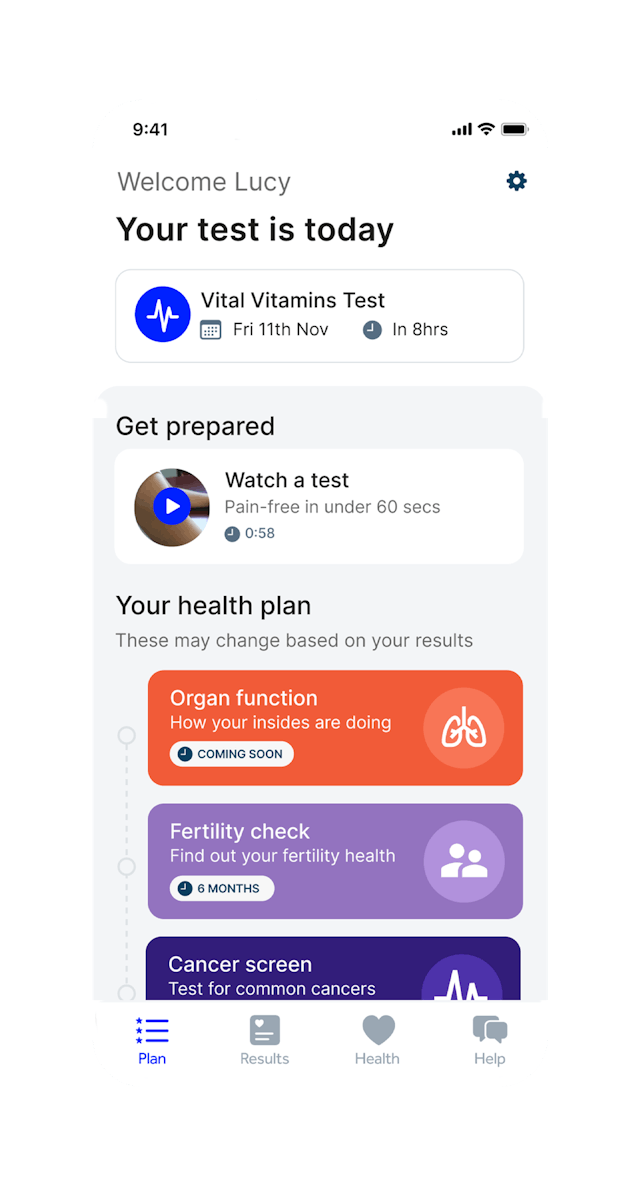
Task: Go to the Health tab
Action: [377, 1041]
